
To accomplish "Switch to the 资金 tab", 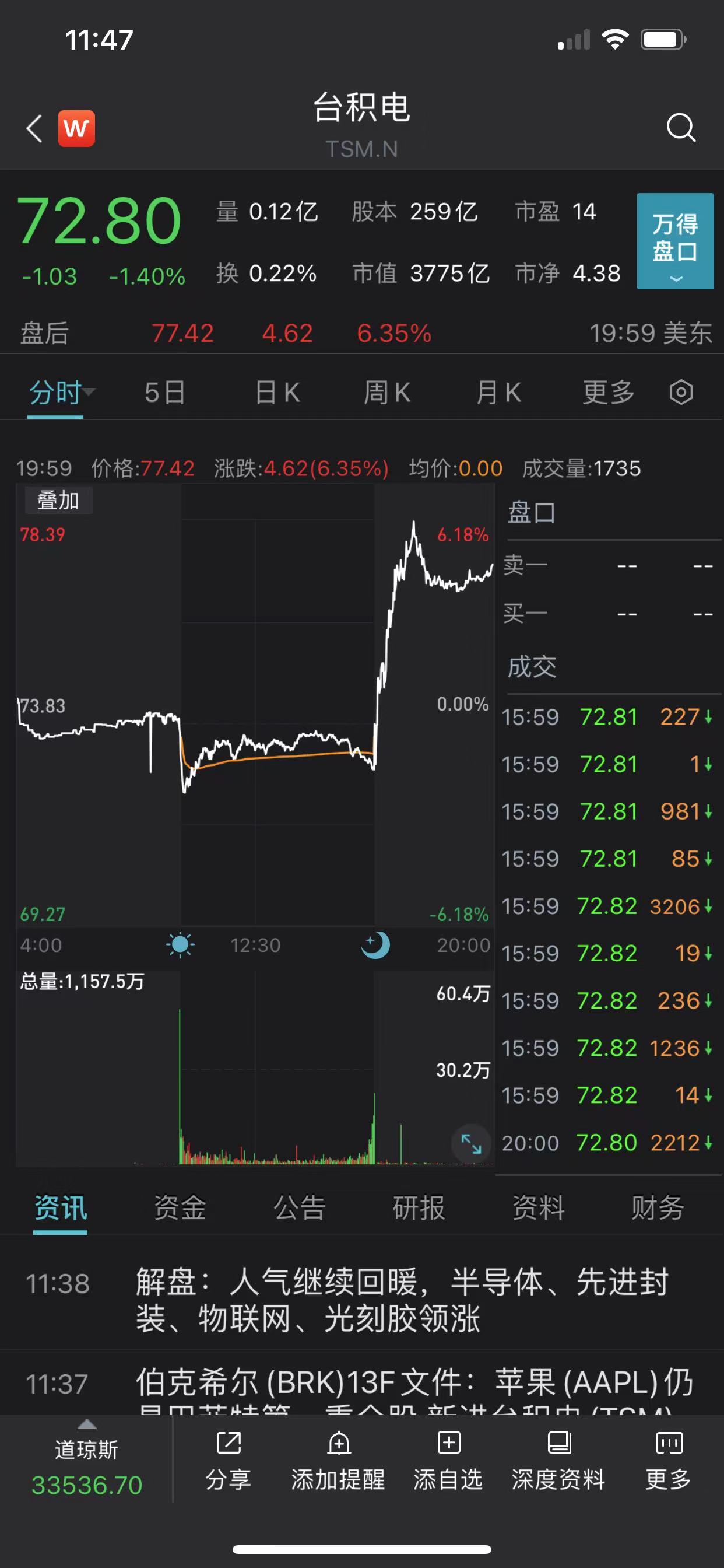I will point(180,1207).
